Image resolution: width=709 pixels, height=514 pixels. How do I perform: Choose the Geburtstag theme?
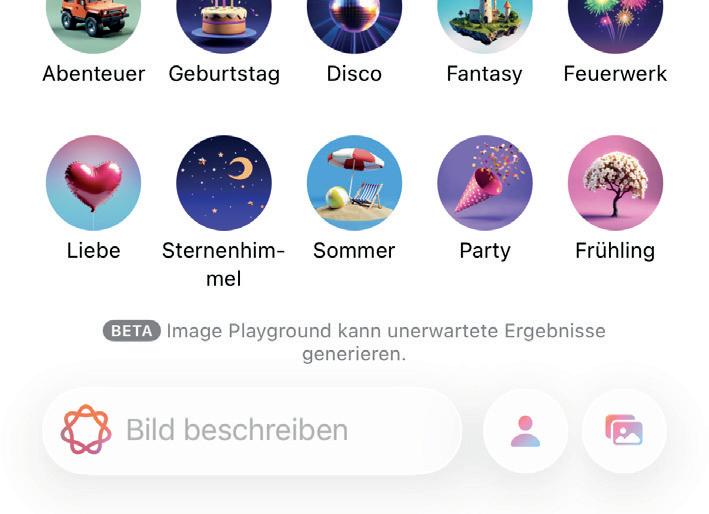pos(224,22)
